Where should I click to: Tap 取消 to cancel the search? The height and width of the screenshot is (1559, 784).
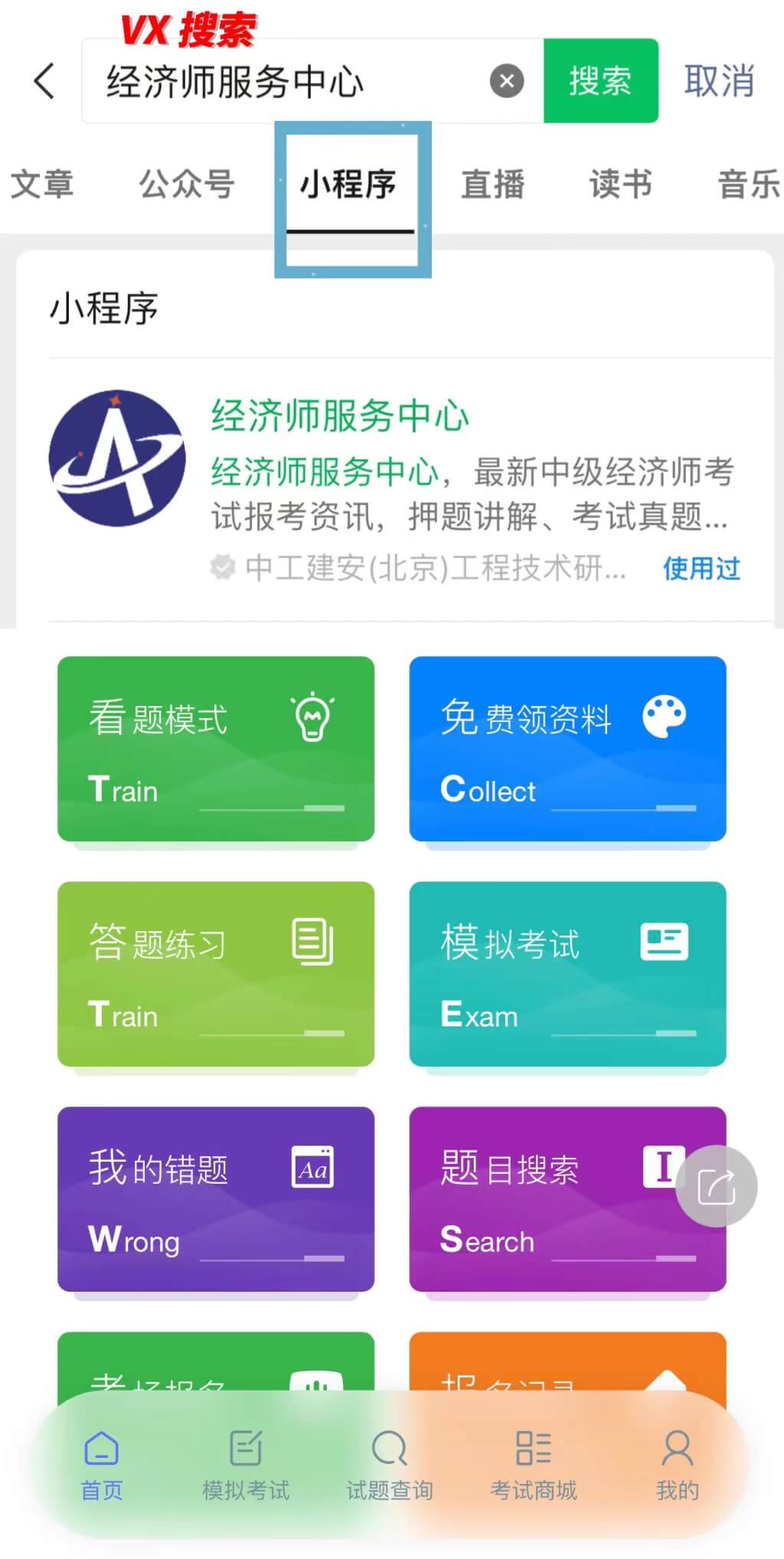[x=718, y=81]
